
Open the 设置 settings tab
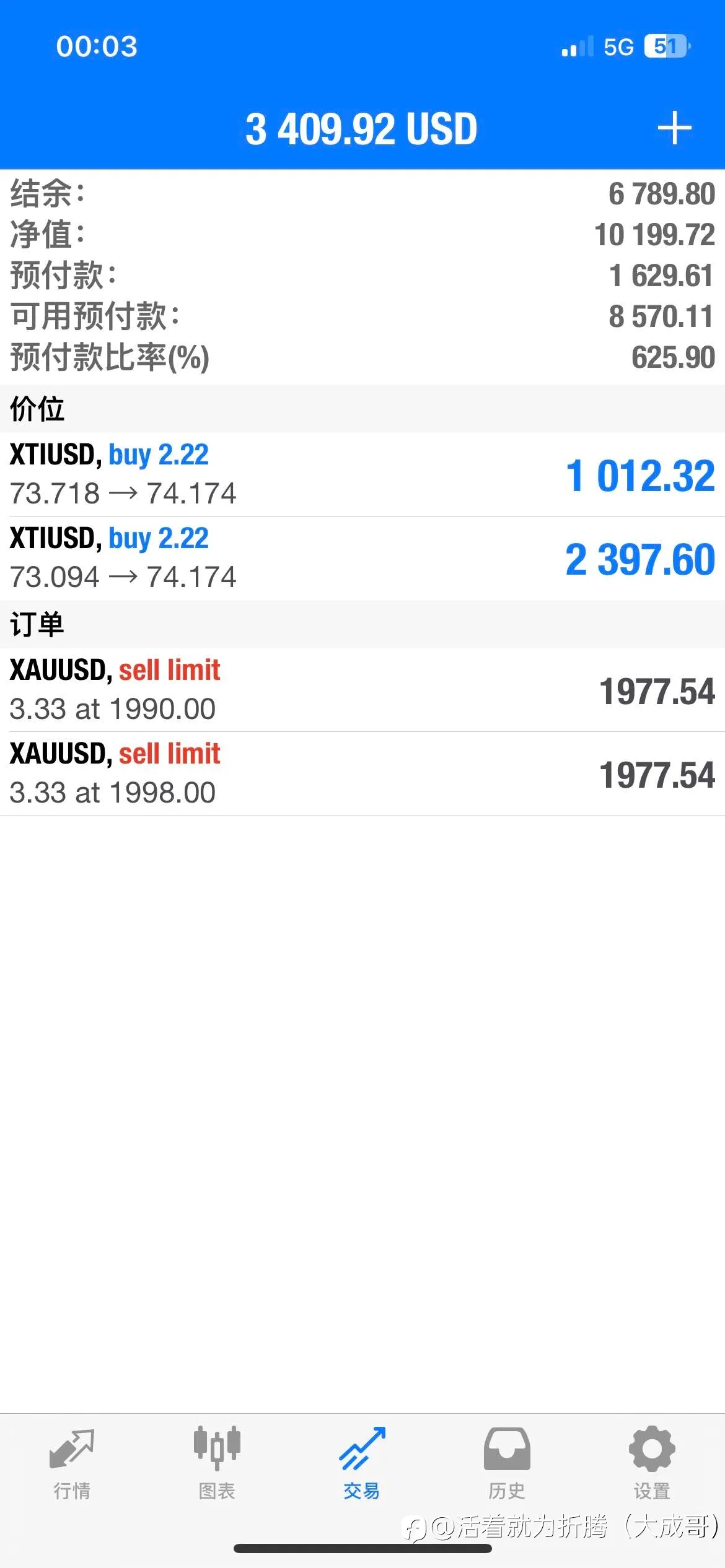(x=652, y=1464)
